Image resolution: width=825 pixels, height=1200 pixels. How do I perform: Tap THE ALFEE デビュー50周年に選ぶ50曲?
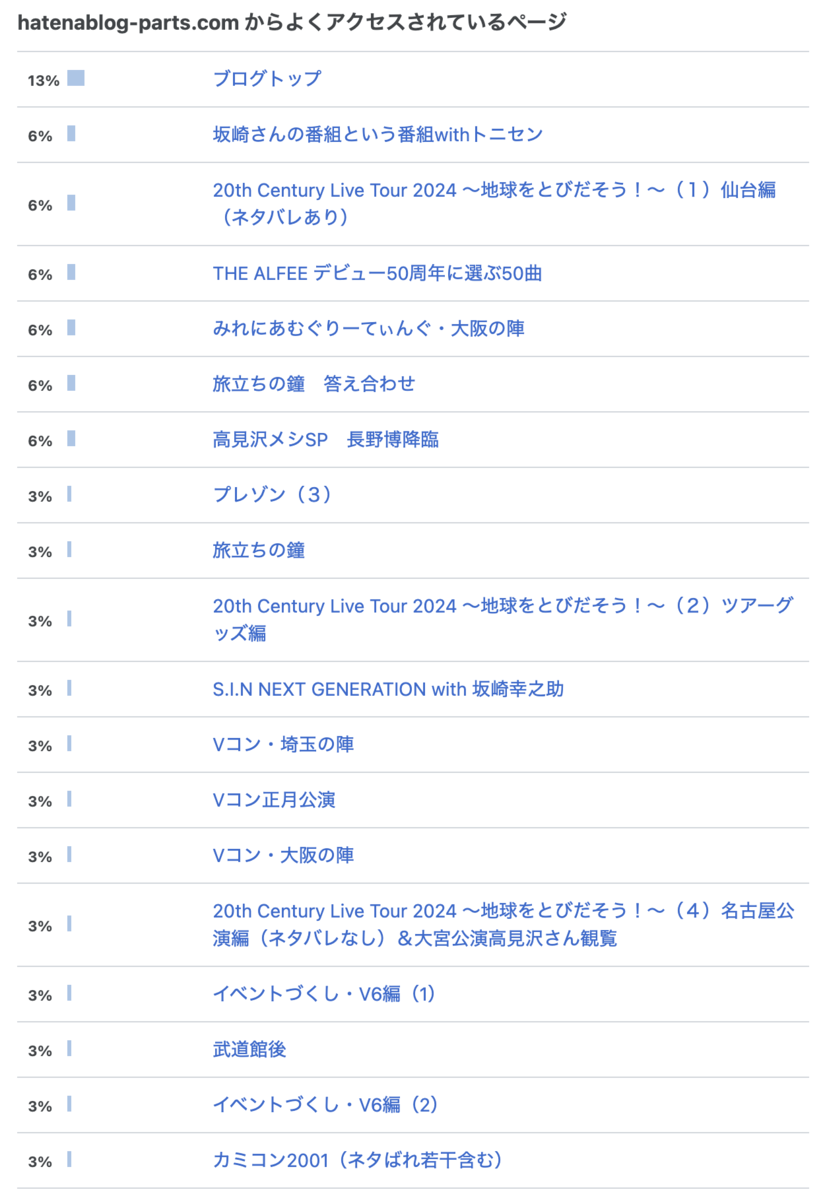pyautogui.click(x=377, y=273)
